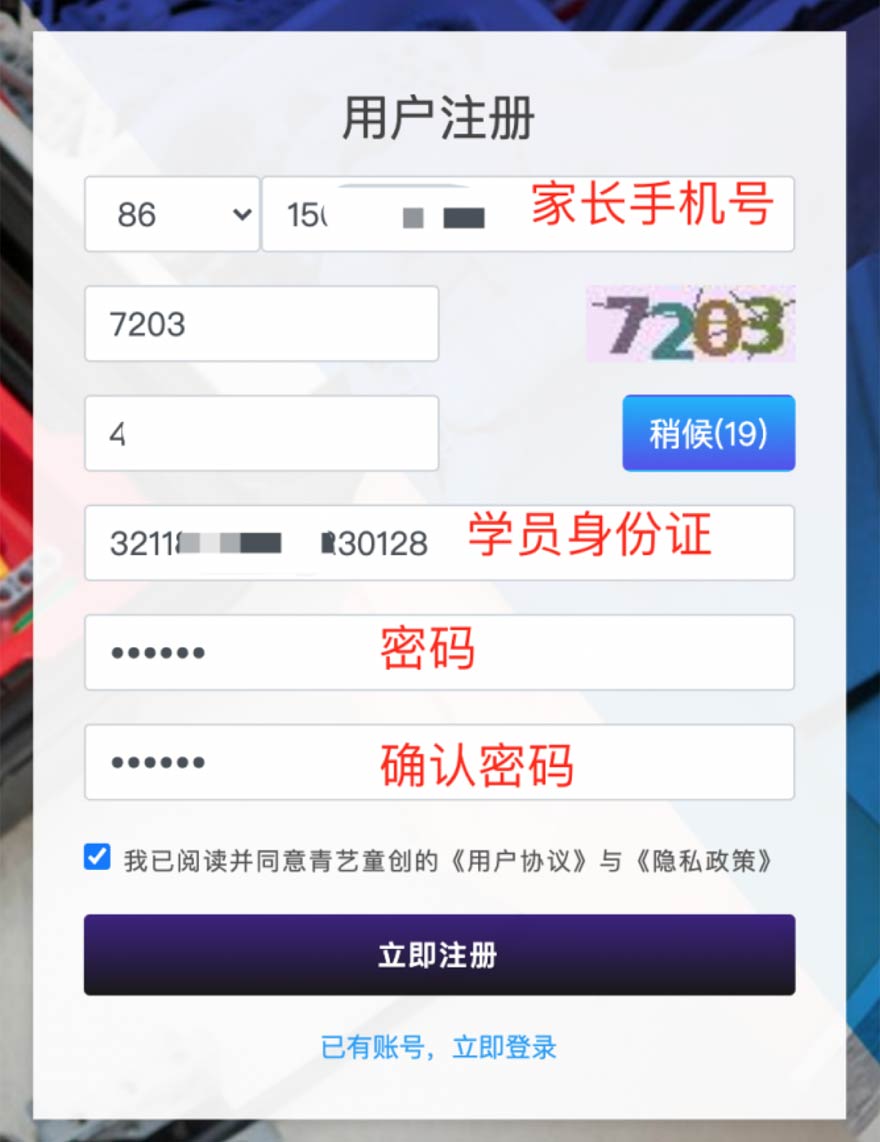Focus the captcha input showing 7203
880x1142 pixels.
(261, 324)
